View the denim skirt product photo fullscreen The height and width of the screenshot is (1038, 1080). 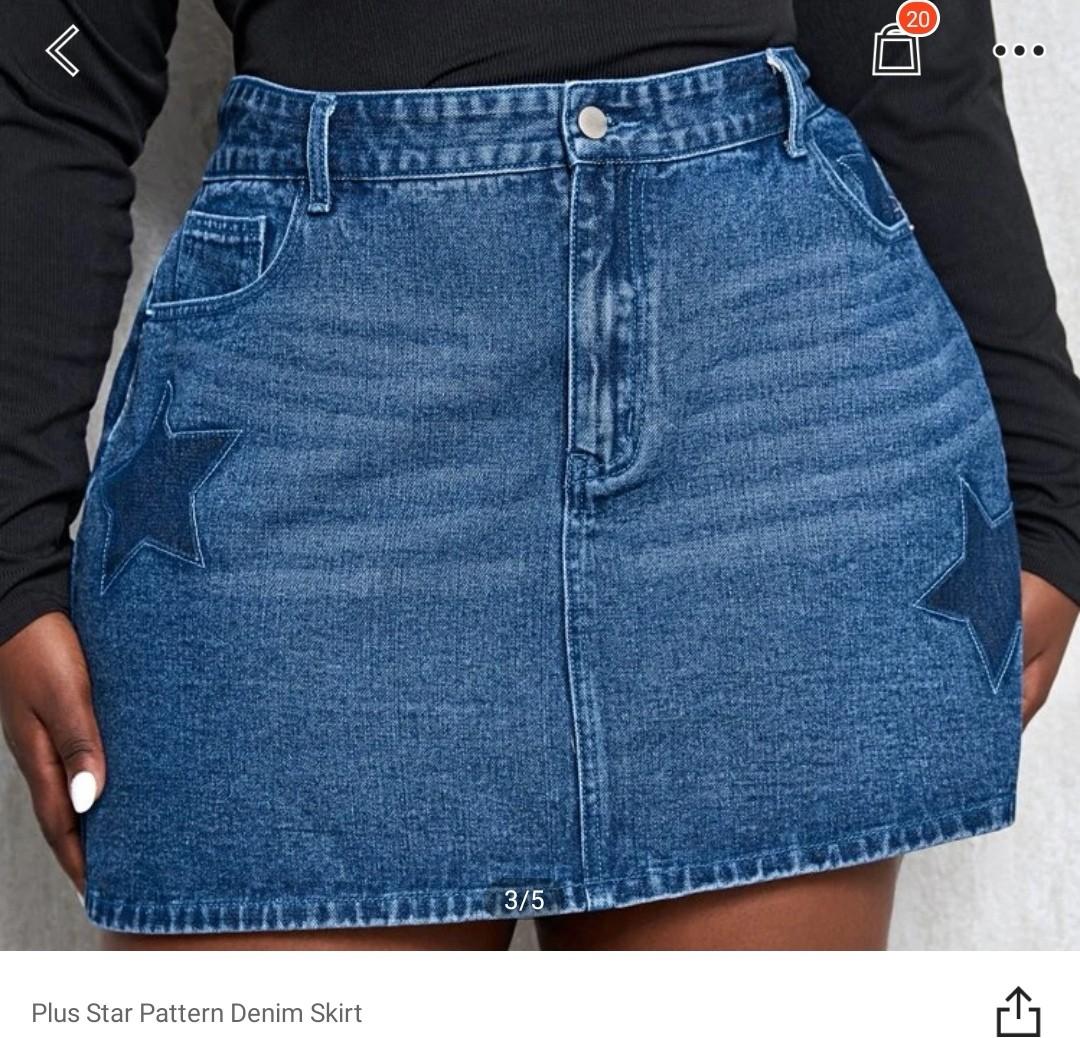click(x=540, y=500)
